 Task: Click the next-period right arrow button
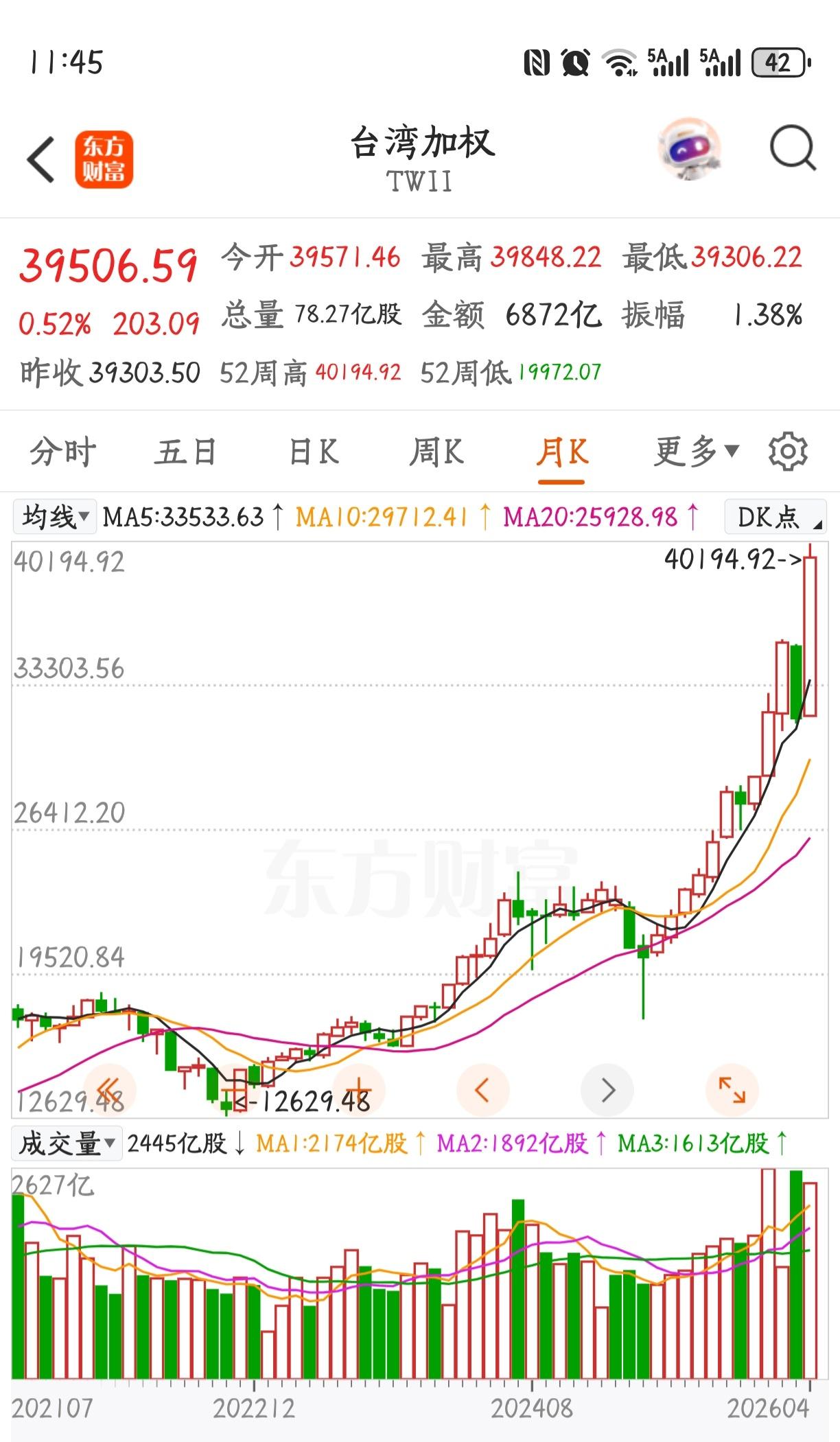click(608, 1089)
